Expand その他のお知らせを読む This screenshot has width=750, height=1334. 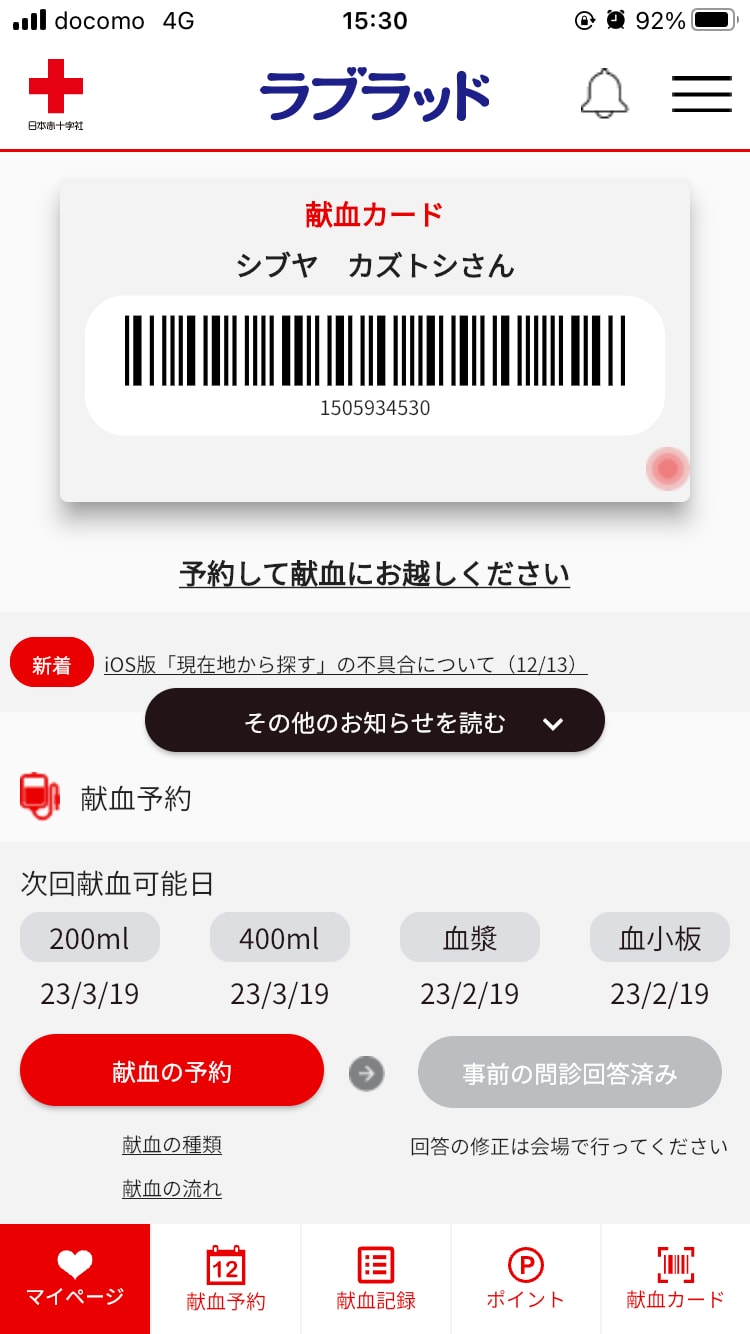coord(375,721)
